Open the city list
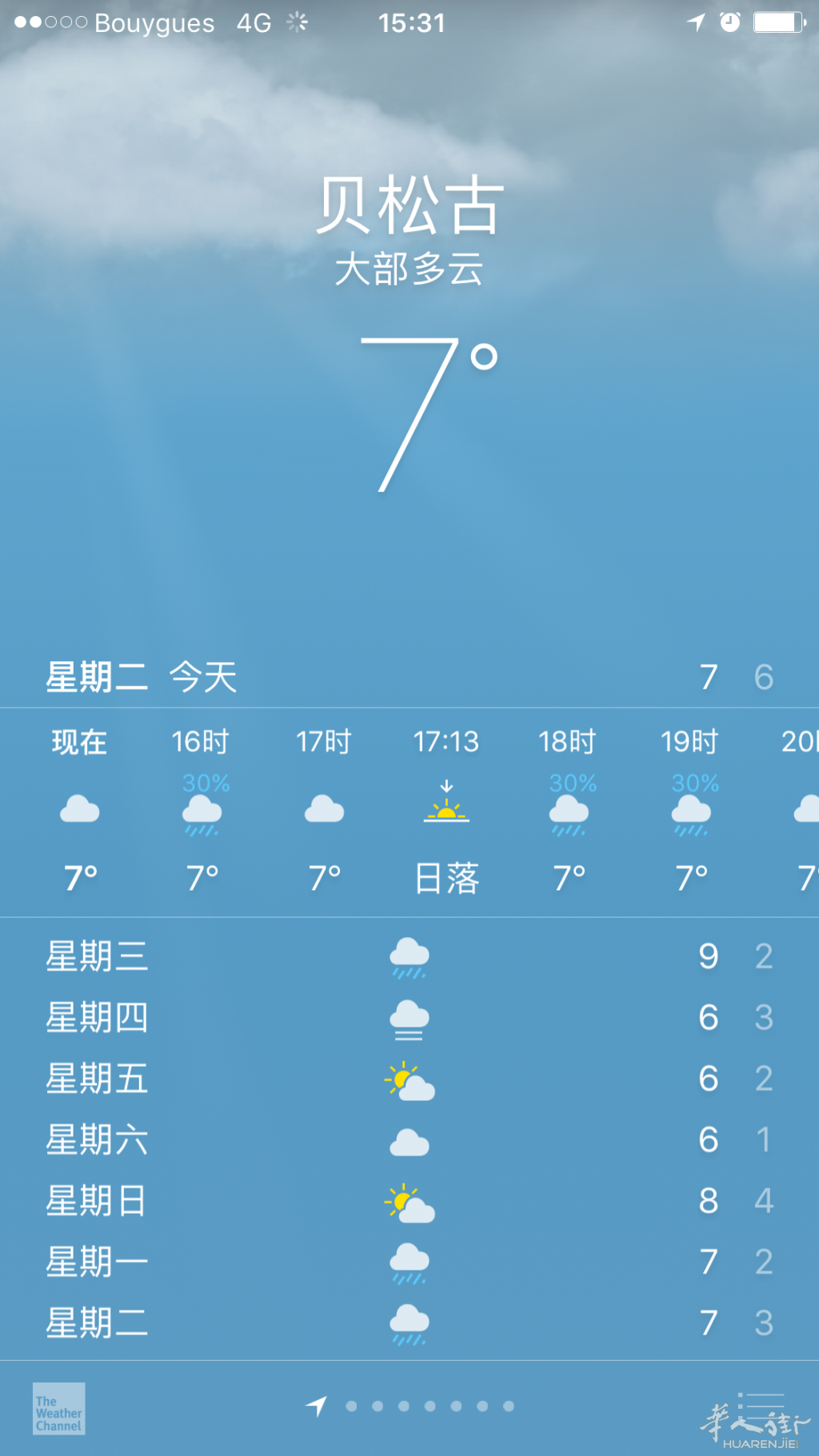This screenshot has height=1456, width=819. 765,1407
